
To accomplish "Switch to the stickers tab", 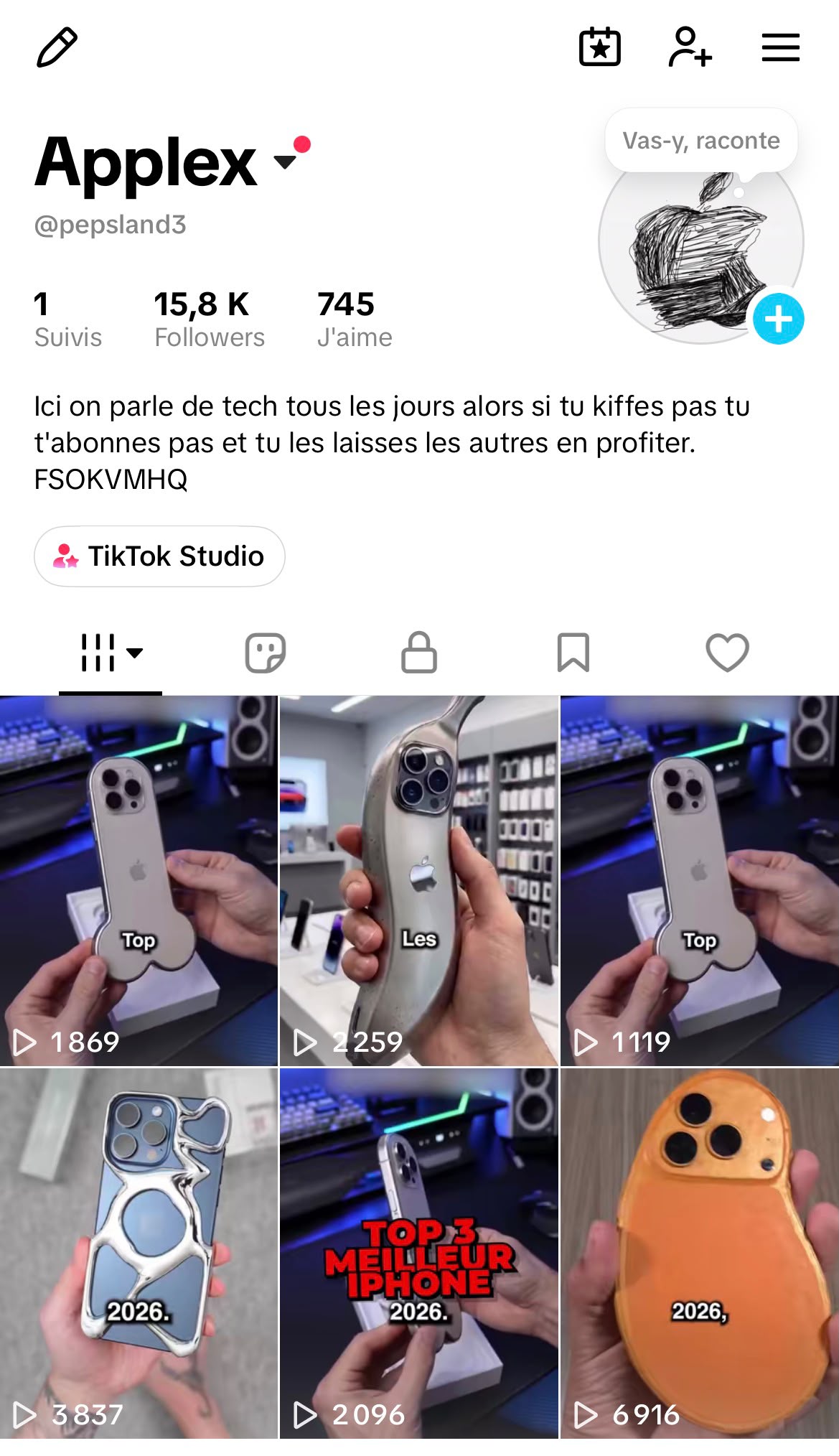I will pyautogui.click(x=266, y=653).
